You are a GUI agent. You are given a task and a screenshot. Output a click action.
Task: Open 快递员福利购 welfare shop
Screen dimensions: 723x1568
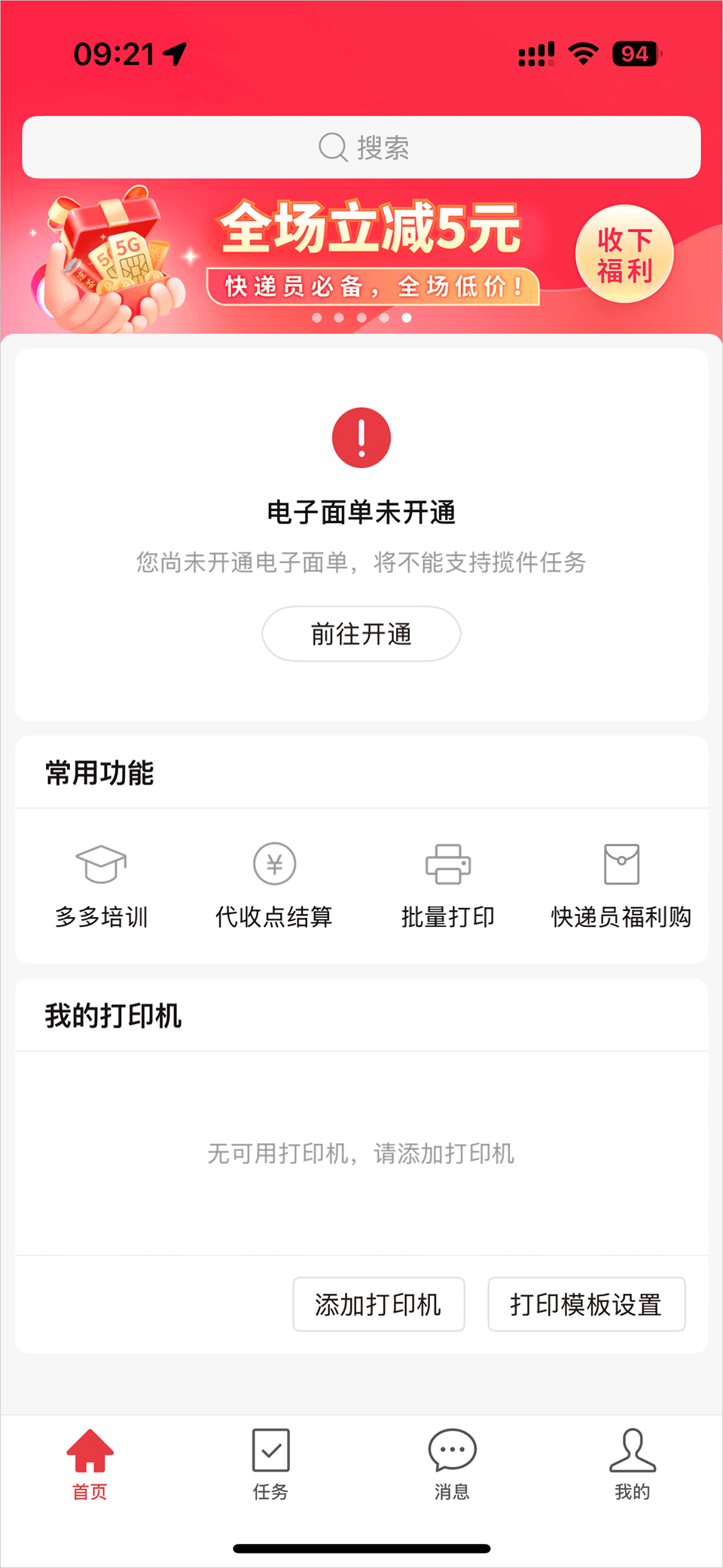point(621,885)
